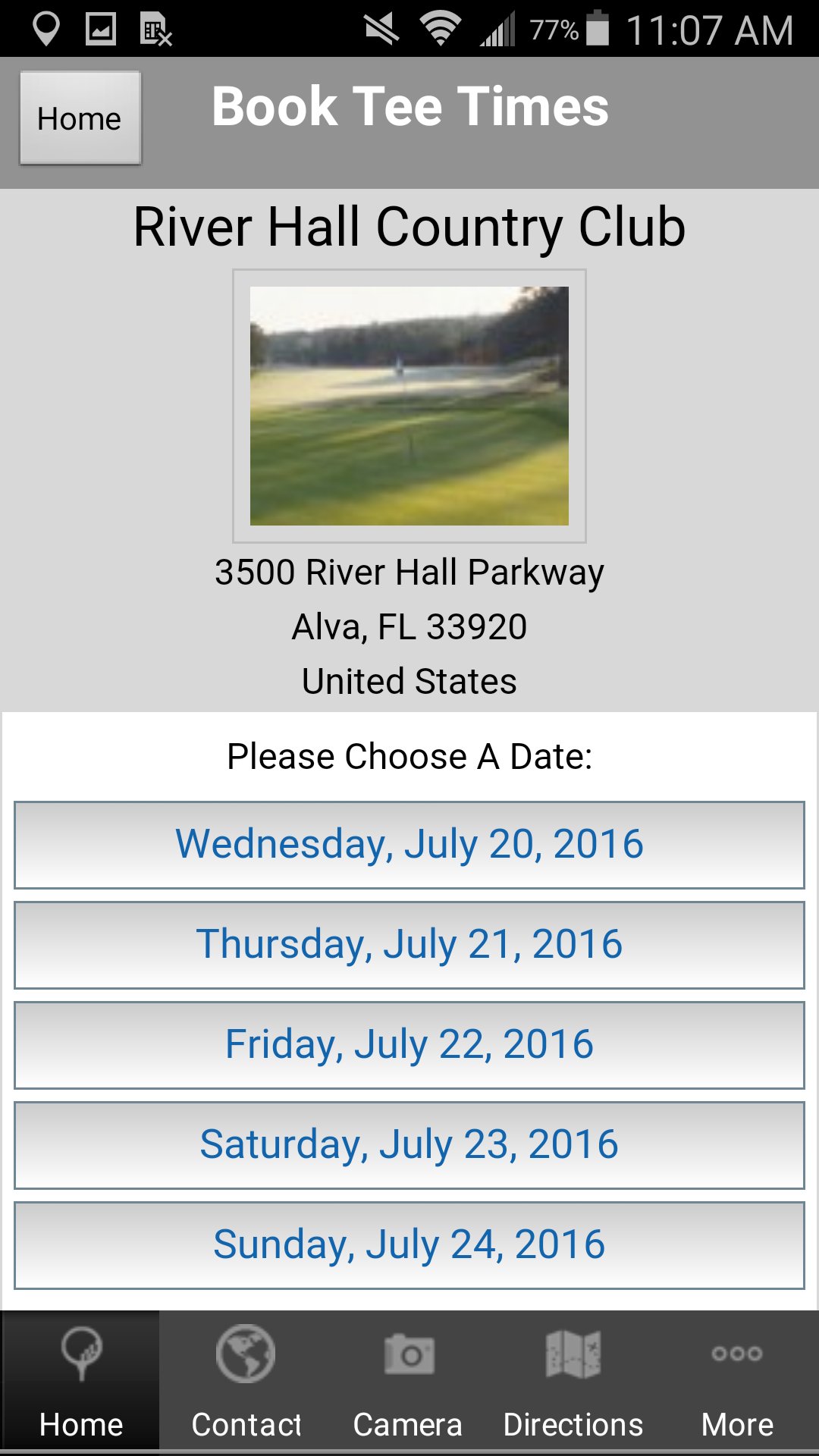
Task: Tap the Home button in the header
Action: coord(80,118)
